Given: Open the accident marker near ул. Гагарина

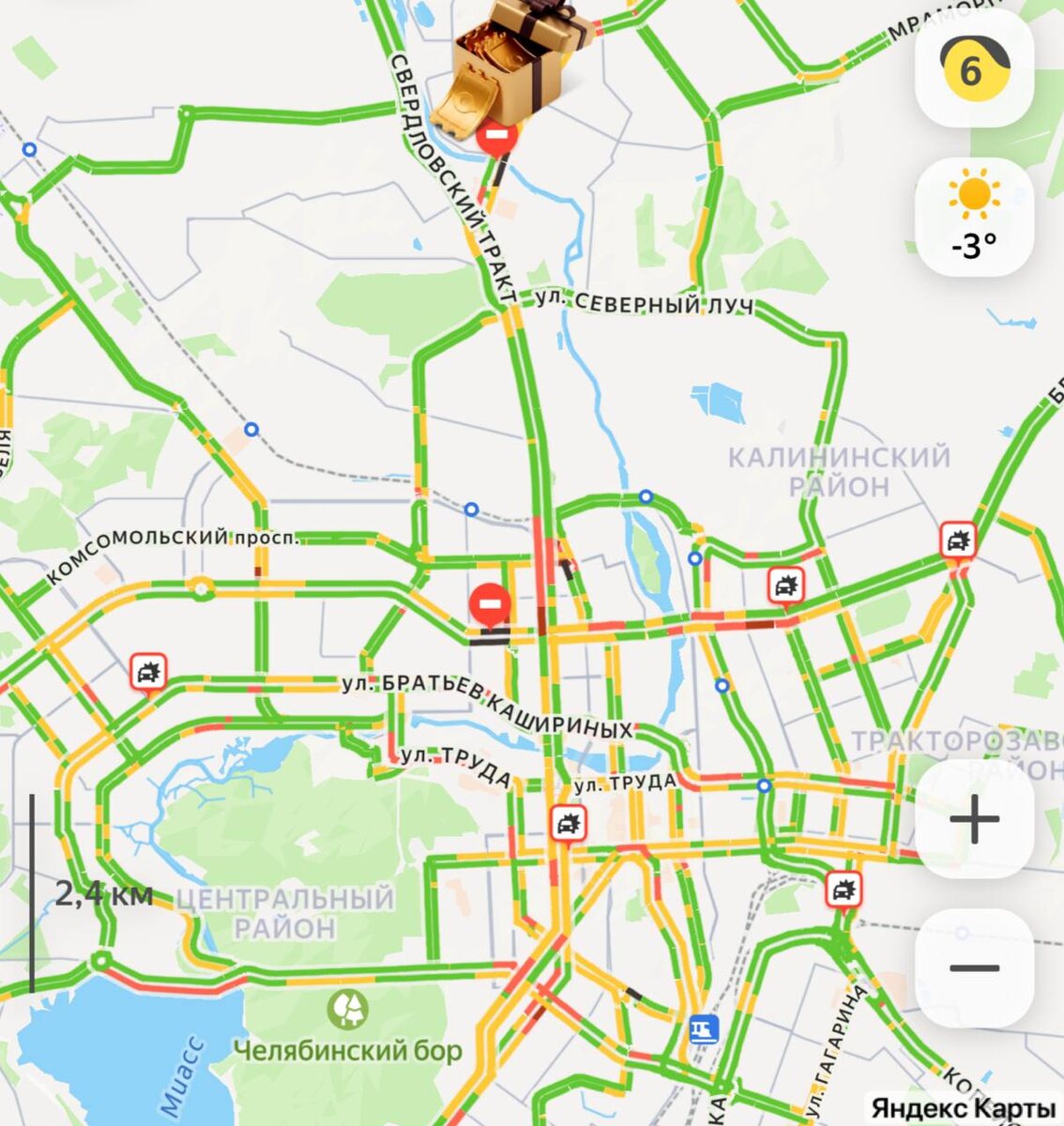Looking at the screenshot, I should click(844, 890).
